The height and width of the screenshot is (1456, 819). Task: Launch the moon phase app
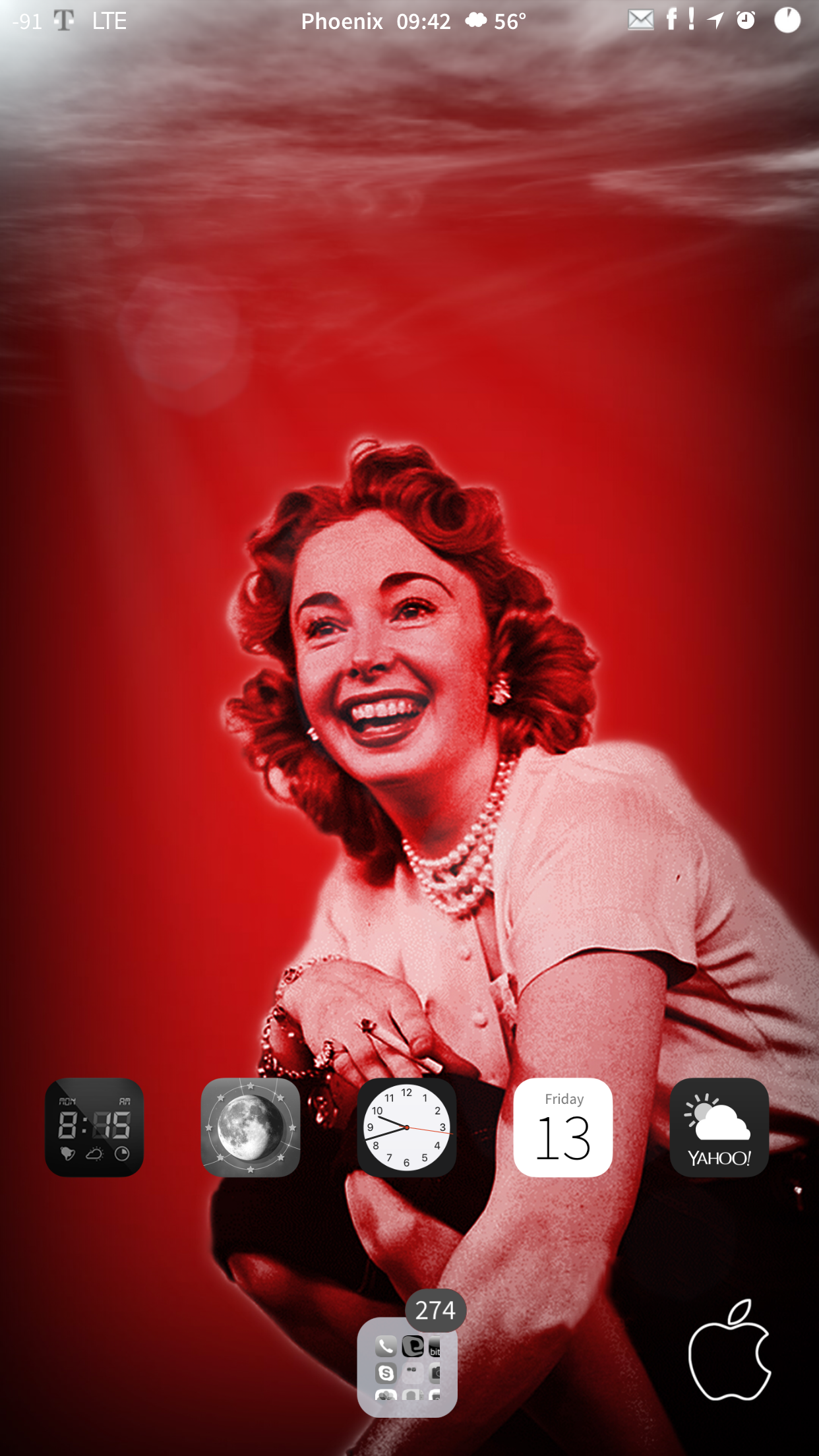pos(251,1128)
